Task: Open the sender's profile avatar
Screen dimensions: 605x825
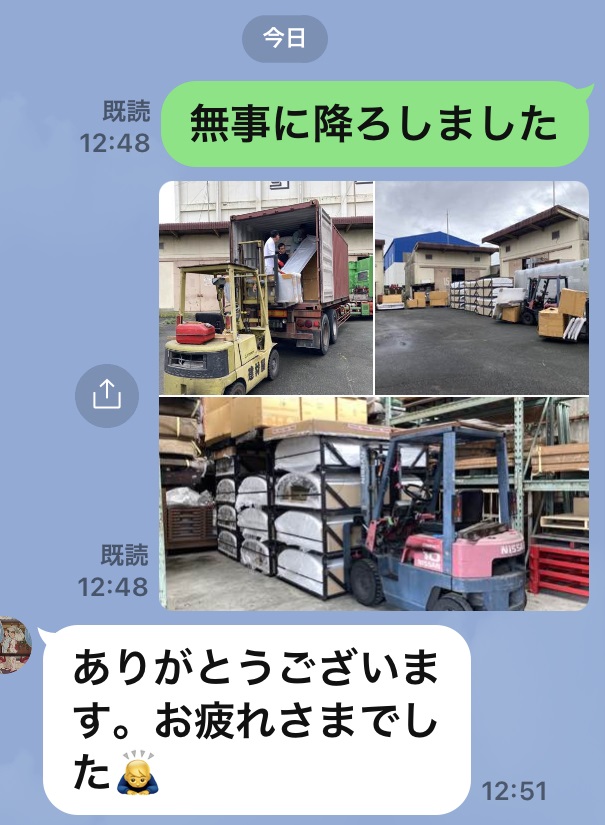Action: click(14, 645)
